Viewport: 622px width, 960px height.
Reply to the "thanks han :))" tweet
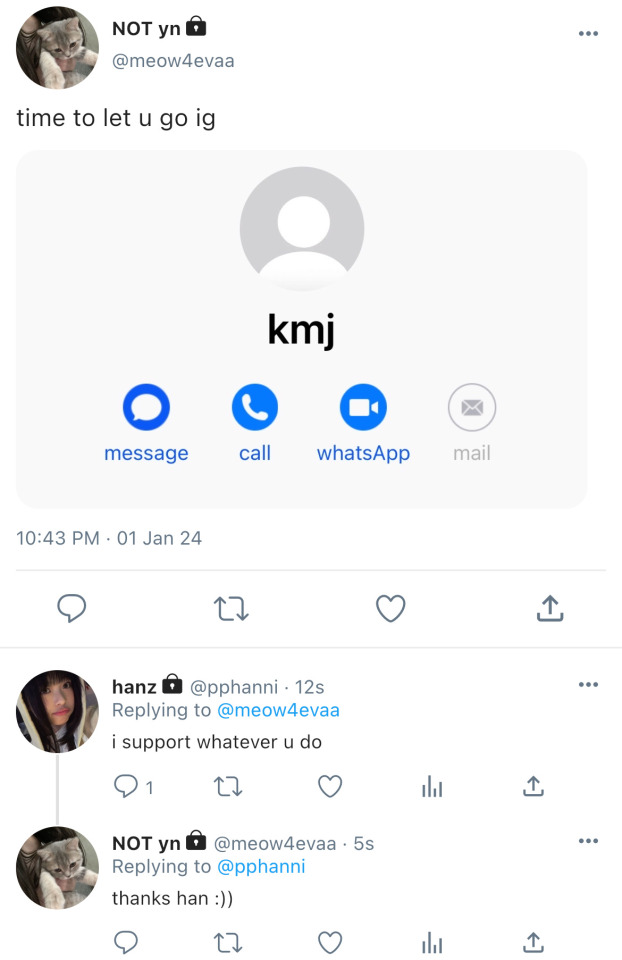pos(126,942)
